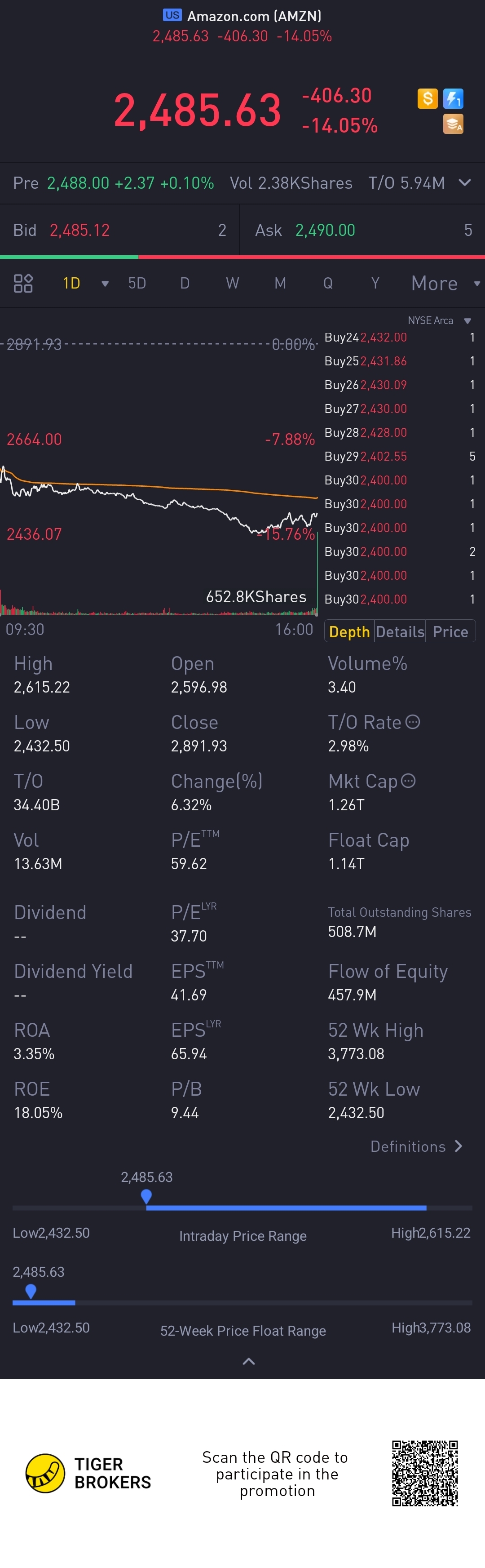Collapse the stock details with up chevron
This screenshot has height=1568, width=485.
[x=249, y=1361]
